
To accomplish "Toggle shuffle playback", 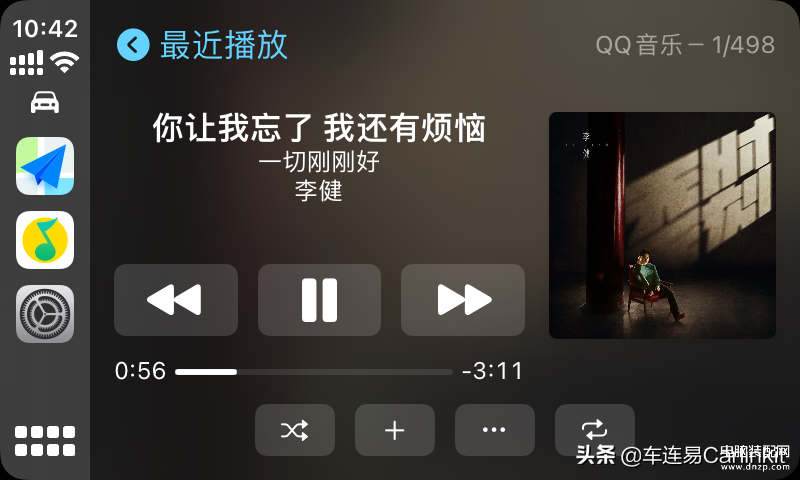I will pos(294,430).
